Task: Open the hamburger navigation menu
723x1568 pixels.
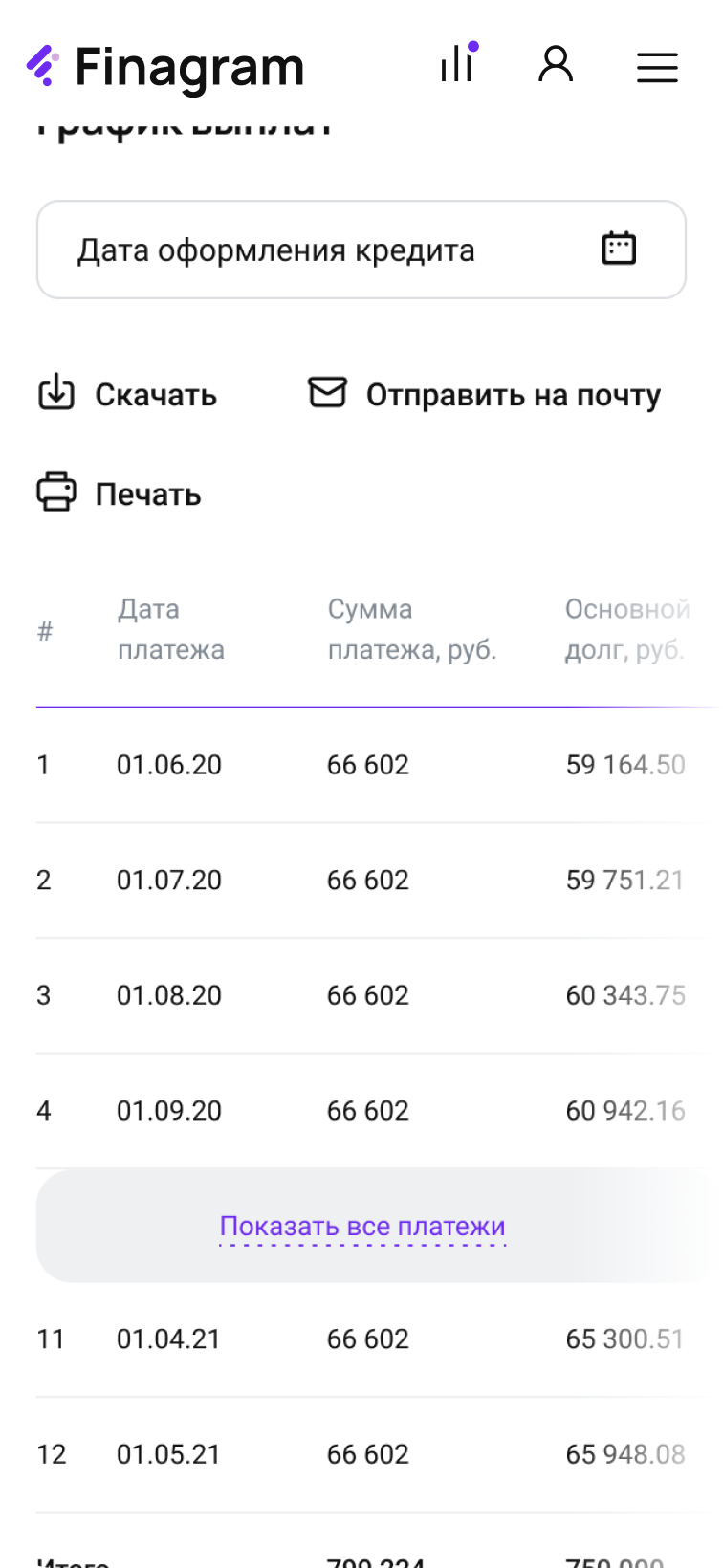Action: pos(657,68)
